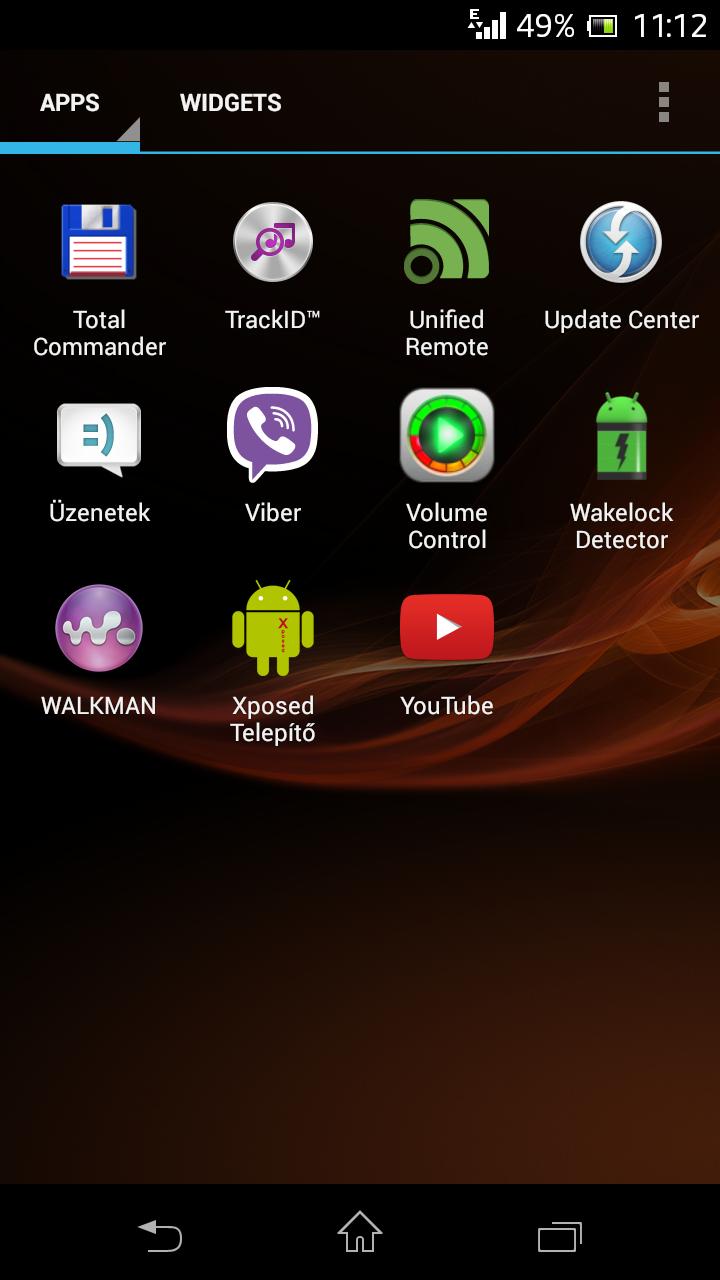Screen dimensions: 720x1280
Task: Go to the home screen
Action: pos(360,1232)
